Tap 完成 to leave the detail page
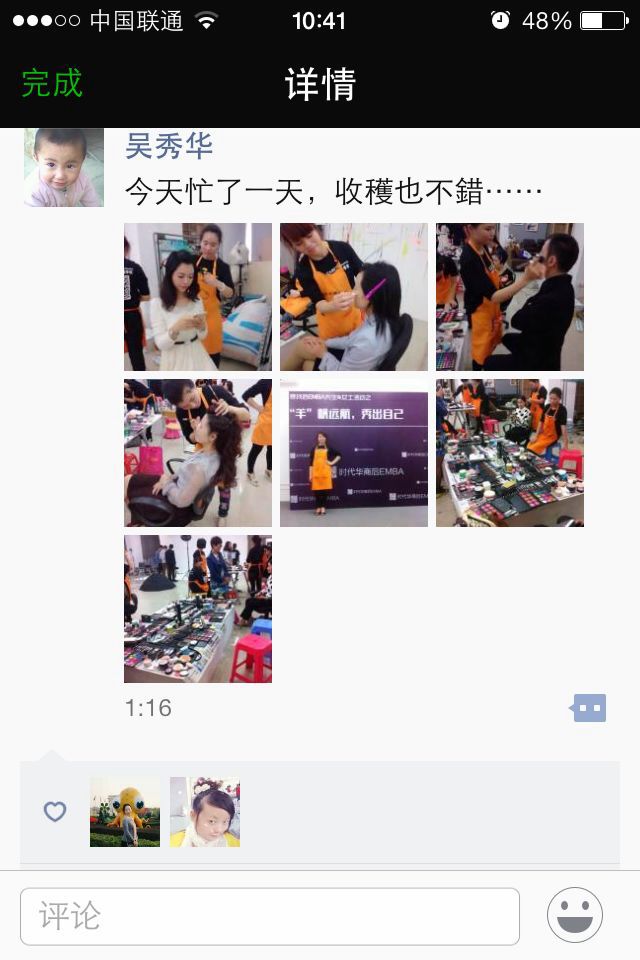The image size is (640, 960). pos(52,83)
